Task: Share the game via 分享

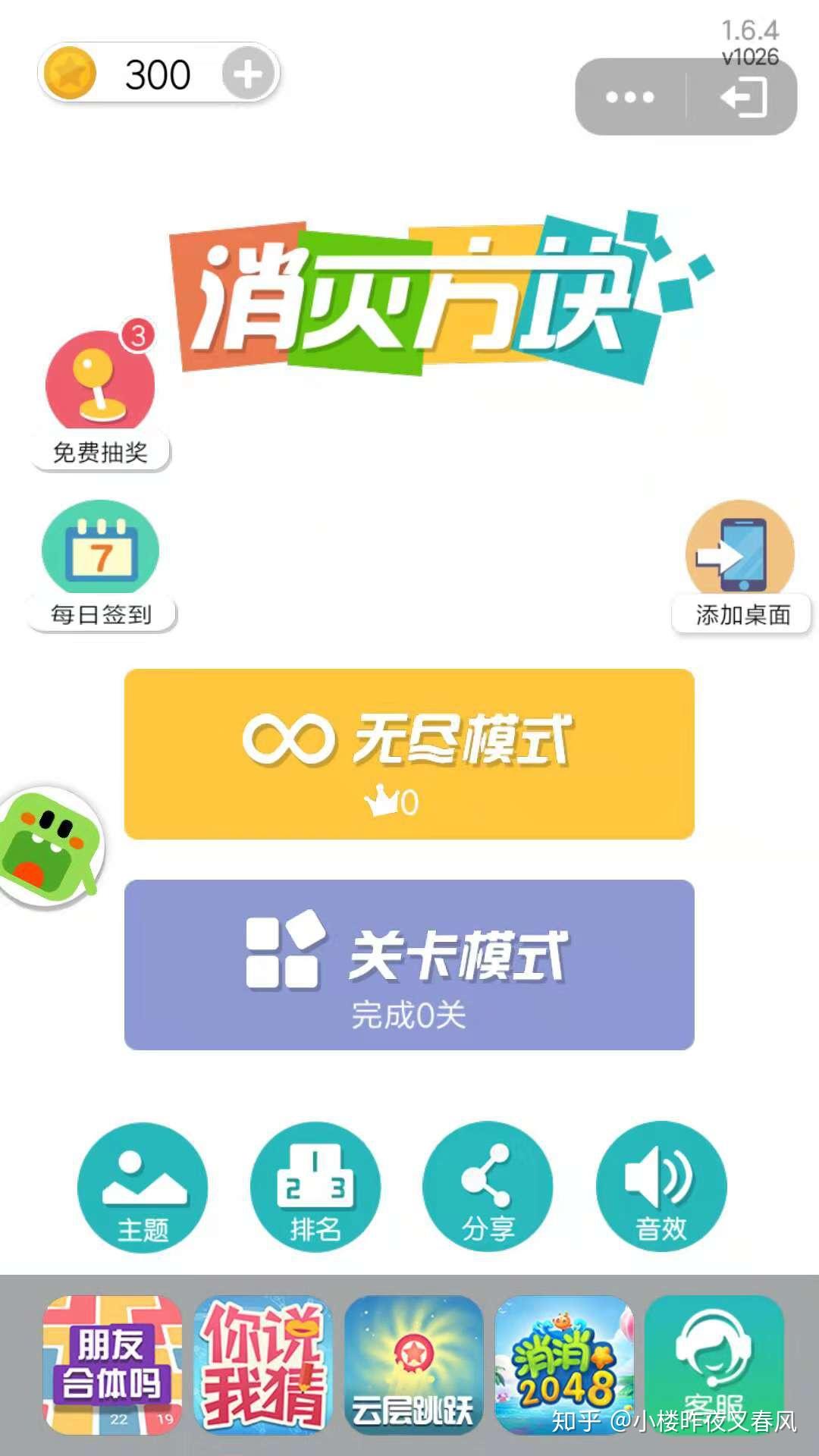Action: 488,1187
